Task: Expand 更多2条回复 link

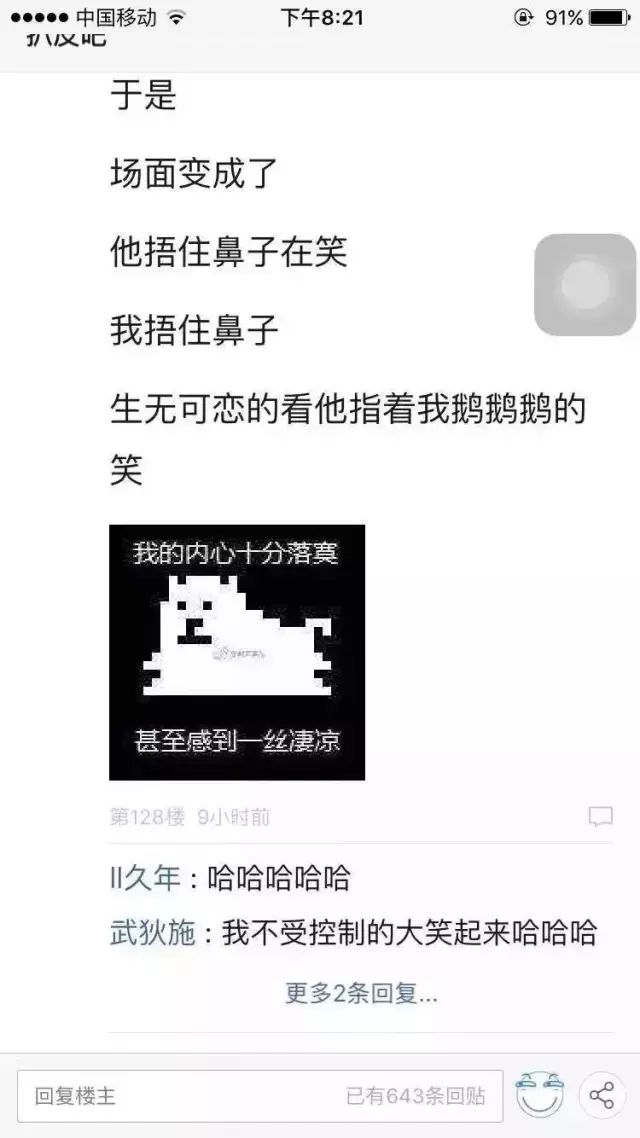Action: pyautogui.click(x=361, y=993)
